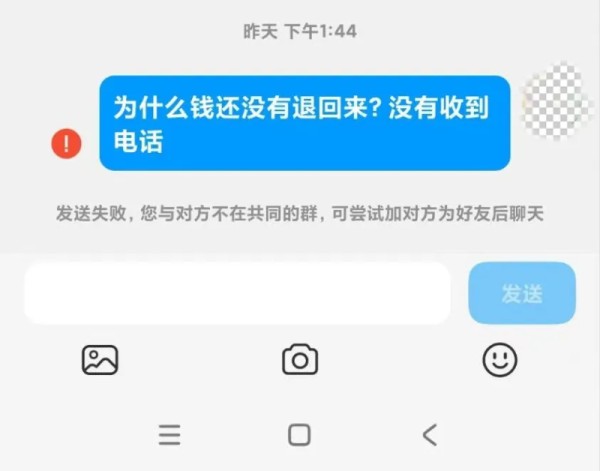Open the camera to take a photo

coord(300,359)
